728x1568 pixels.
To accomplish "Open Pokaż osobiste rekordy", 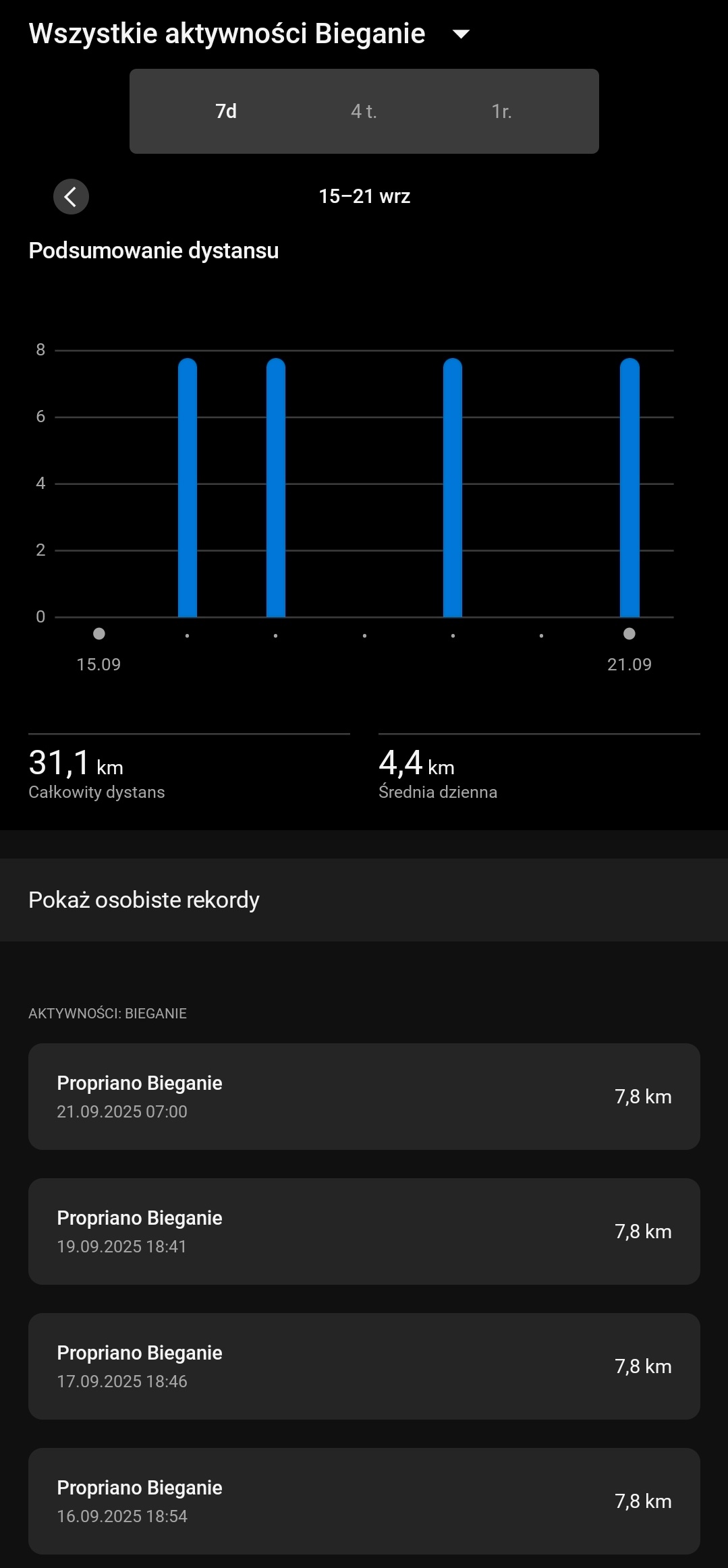I will tap(364, 900).
